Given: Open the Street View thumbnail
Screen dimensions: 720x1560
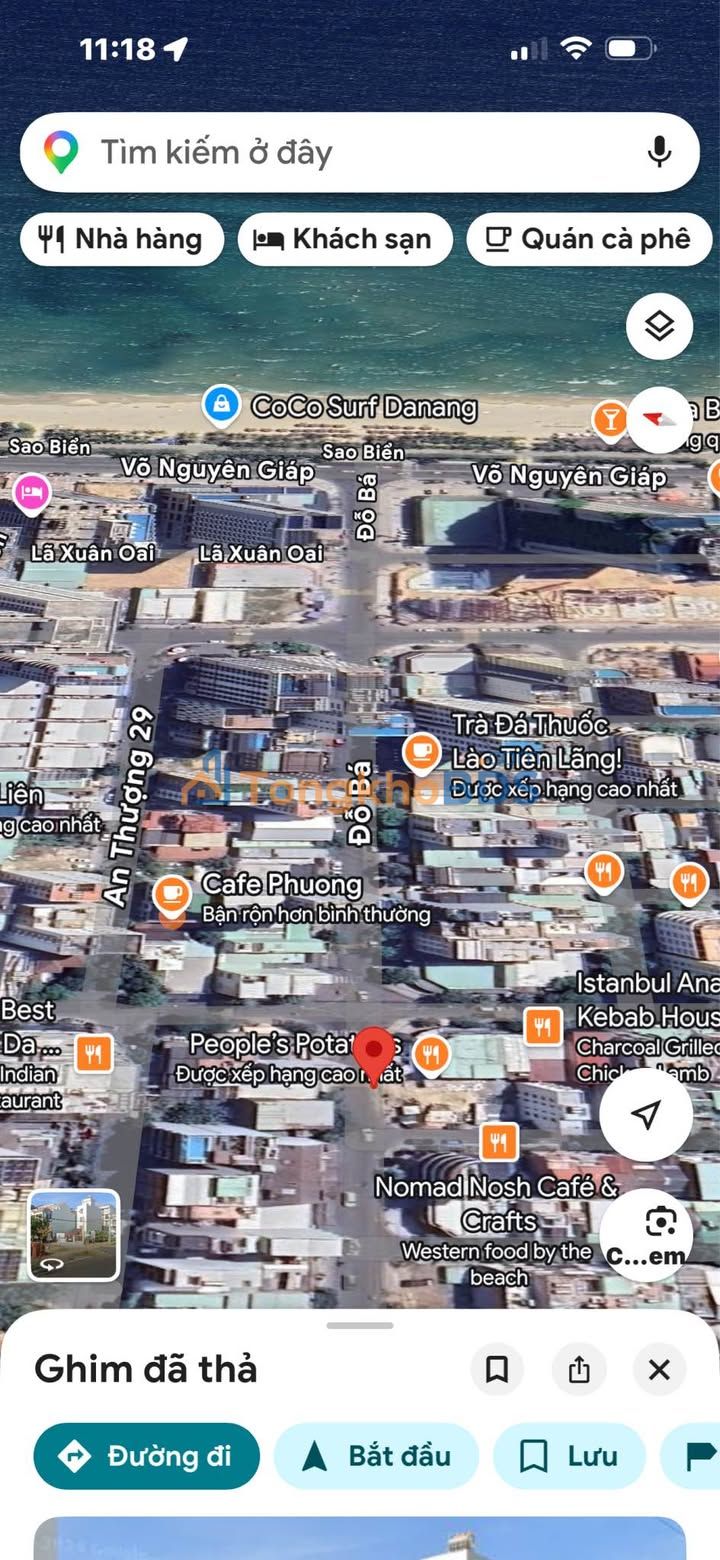Looking at the screenshot, I should coord(74,1235).
